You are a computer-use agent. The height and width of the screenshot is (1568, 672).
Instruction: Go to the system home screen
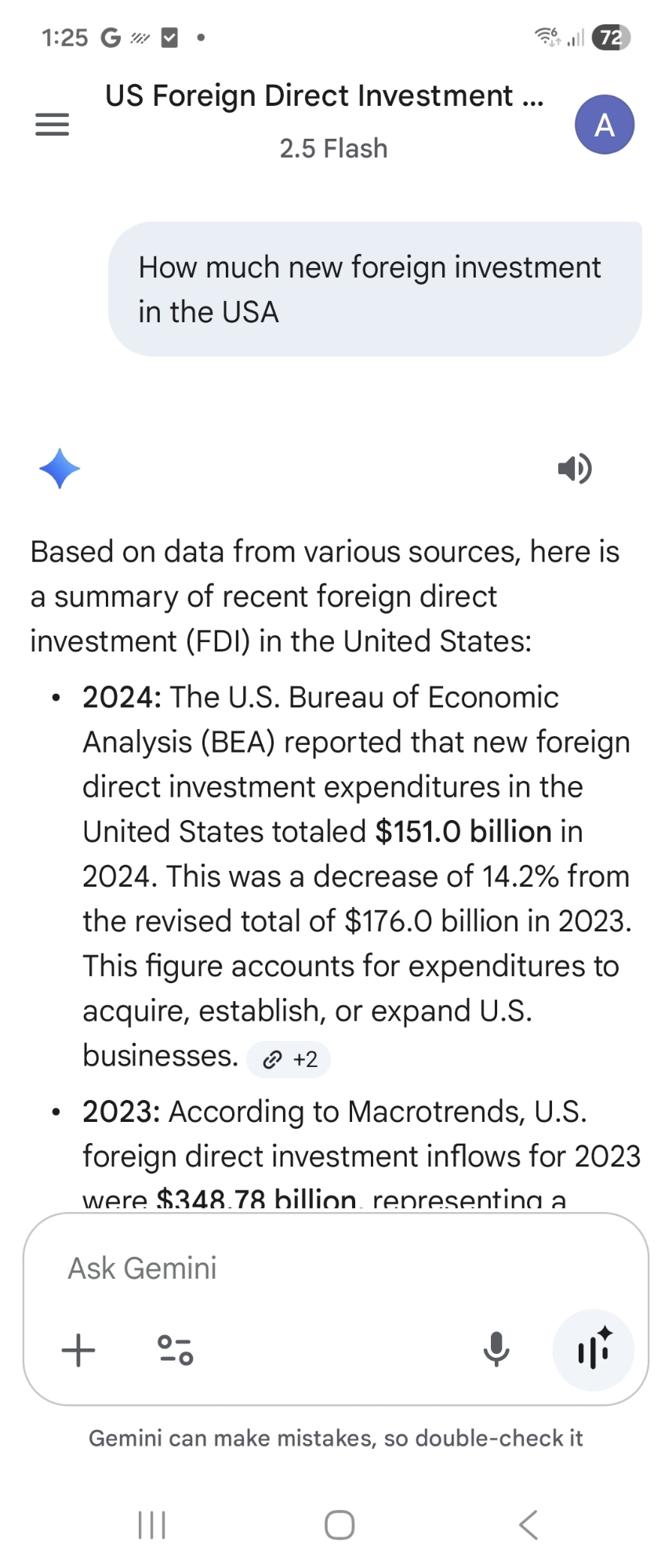pos(340,1525)
